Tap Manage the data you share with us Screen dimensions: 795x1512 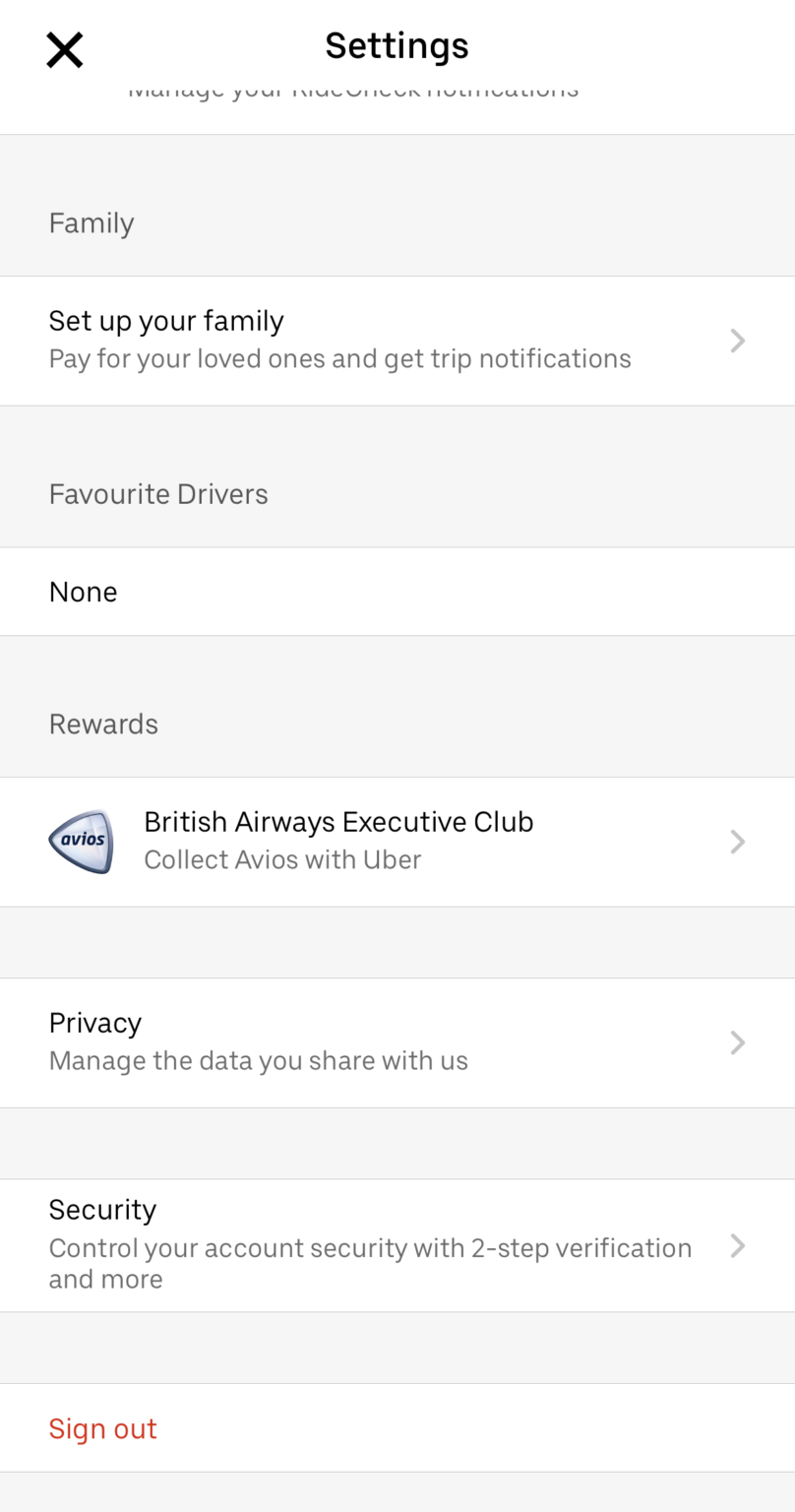pos(257,1060)
